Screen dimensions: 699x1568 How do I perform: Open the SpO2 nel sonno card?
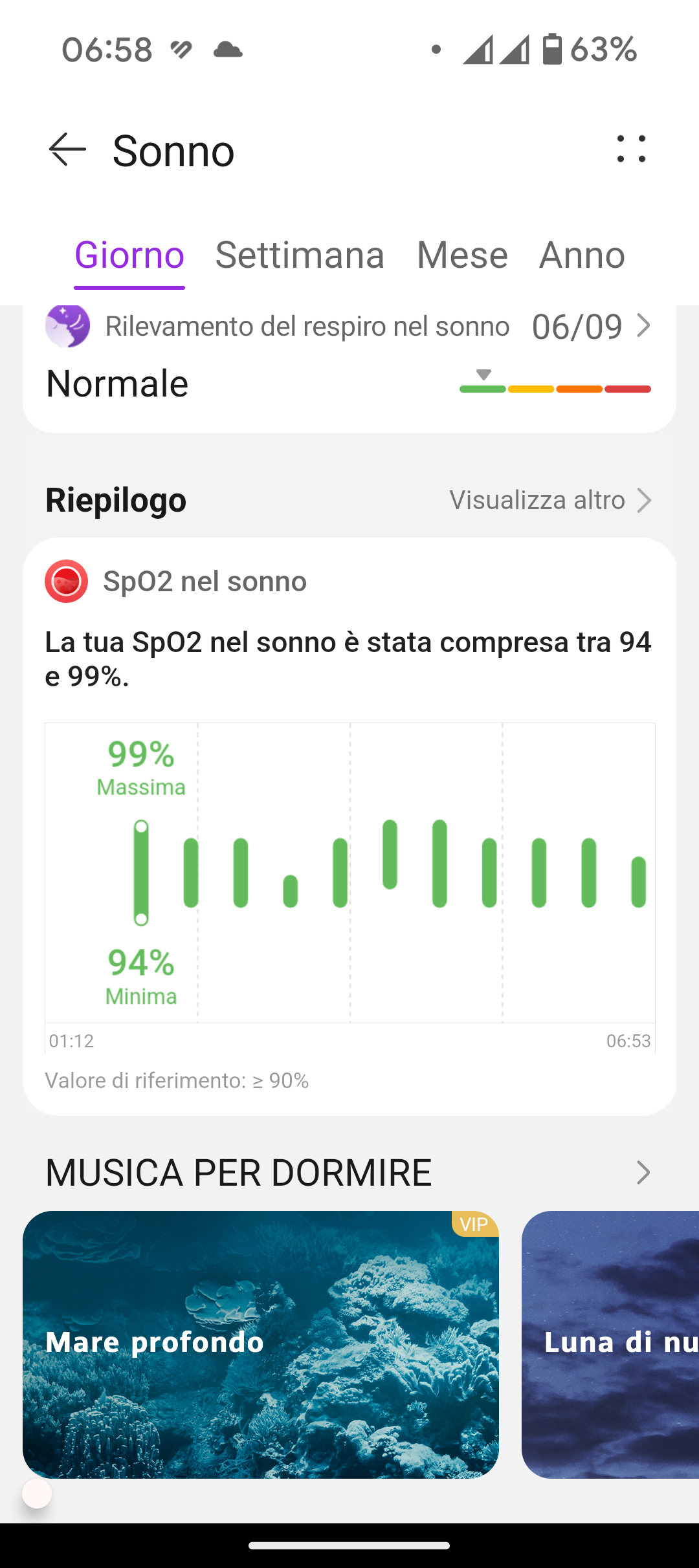tap(349, 826)
